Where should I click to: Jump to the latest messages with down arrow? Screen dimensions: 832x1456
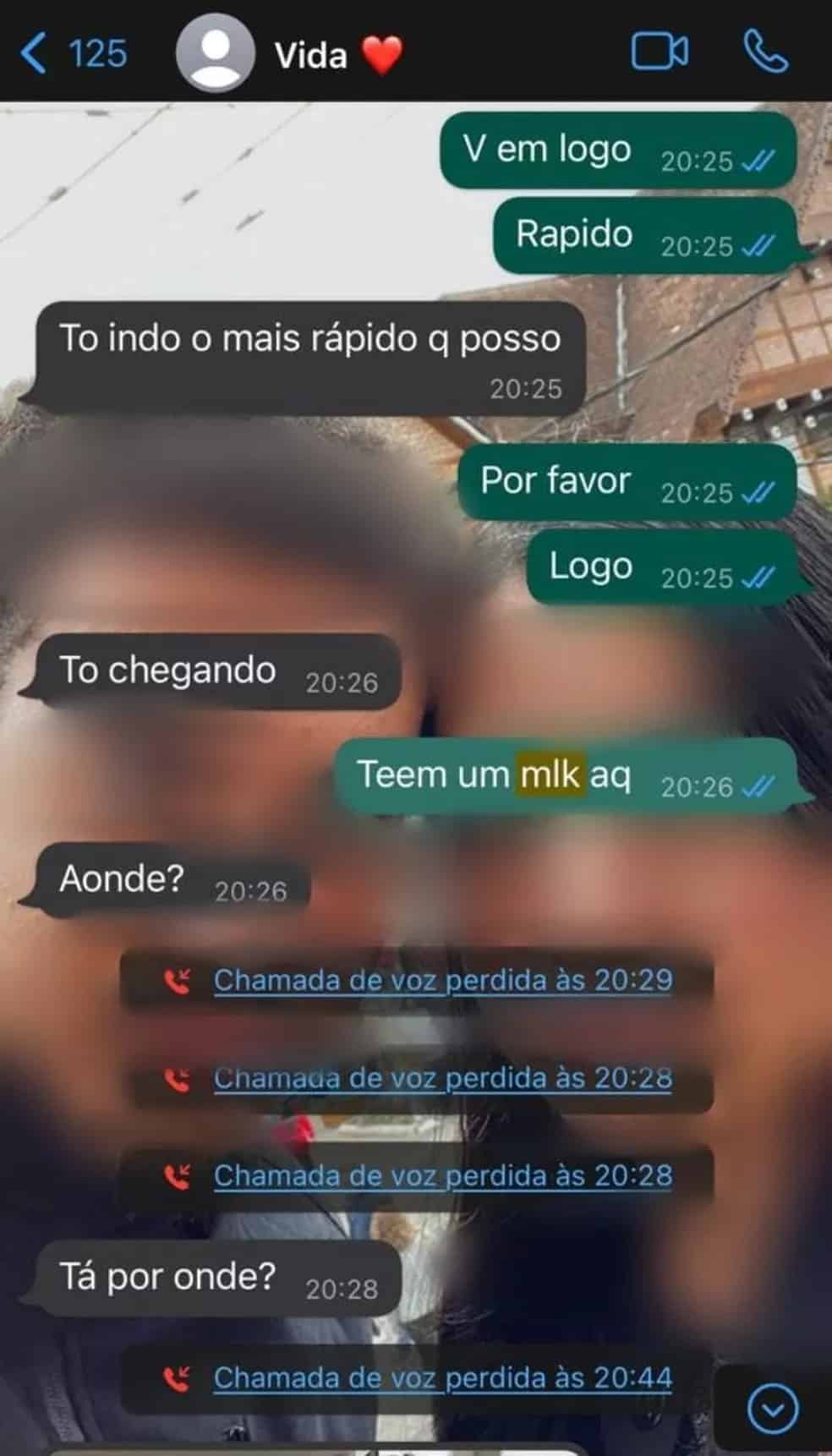coord(772,1409)
